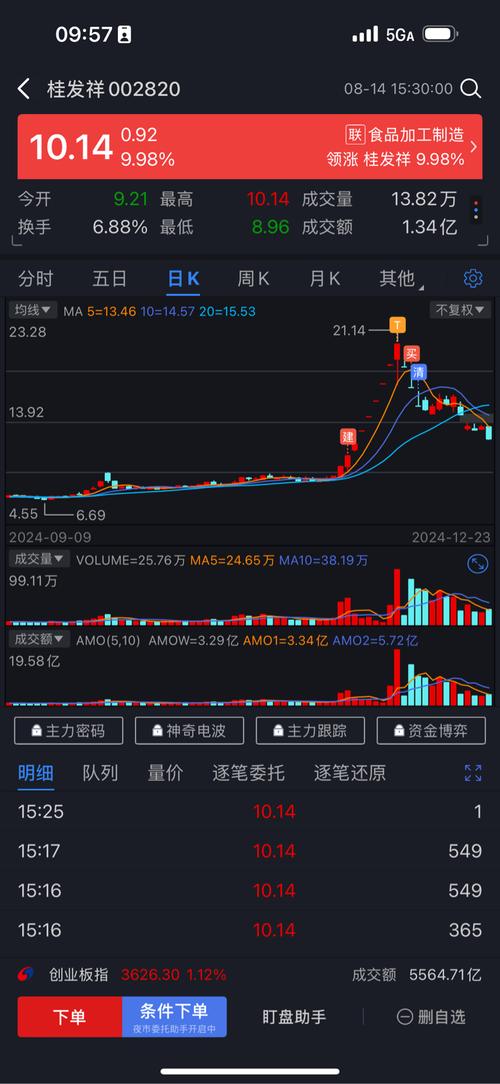Switch to 分时 chart tab
Viewport: 500px width, 1084px height.
point(35,279)
